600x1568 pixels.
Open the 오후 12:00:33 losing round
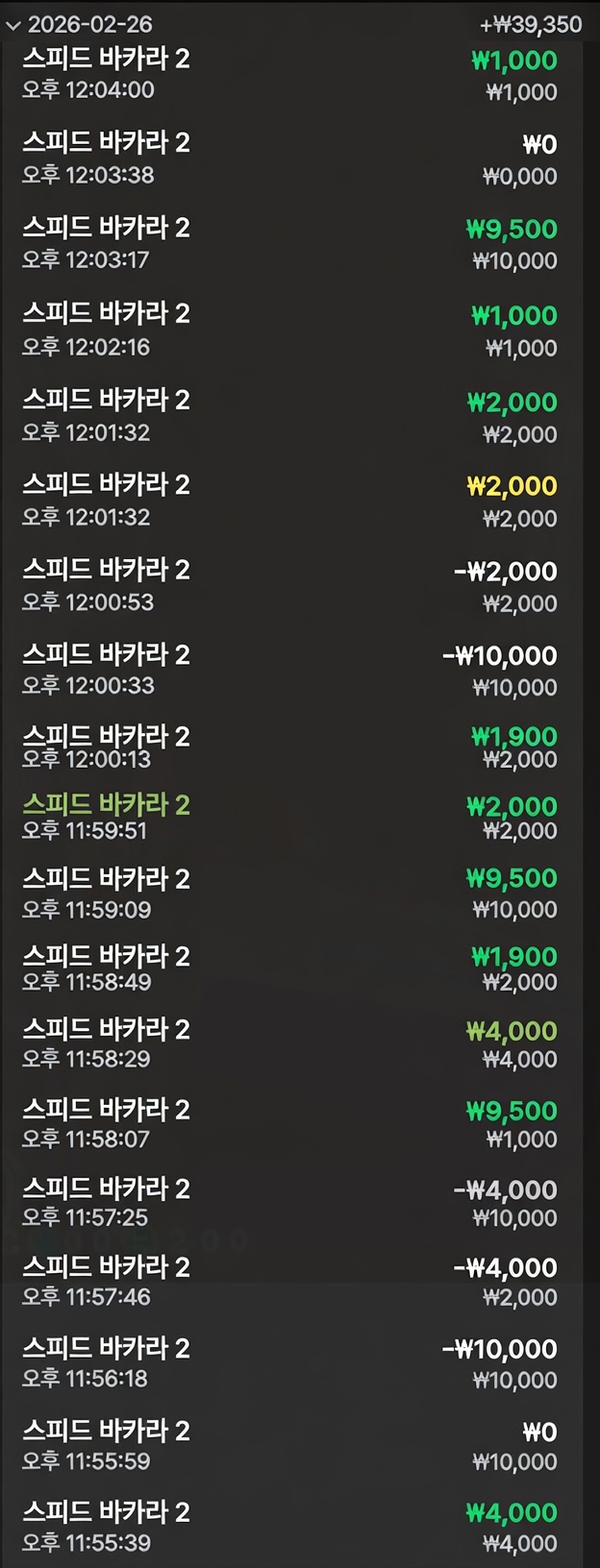pos(288,670)
